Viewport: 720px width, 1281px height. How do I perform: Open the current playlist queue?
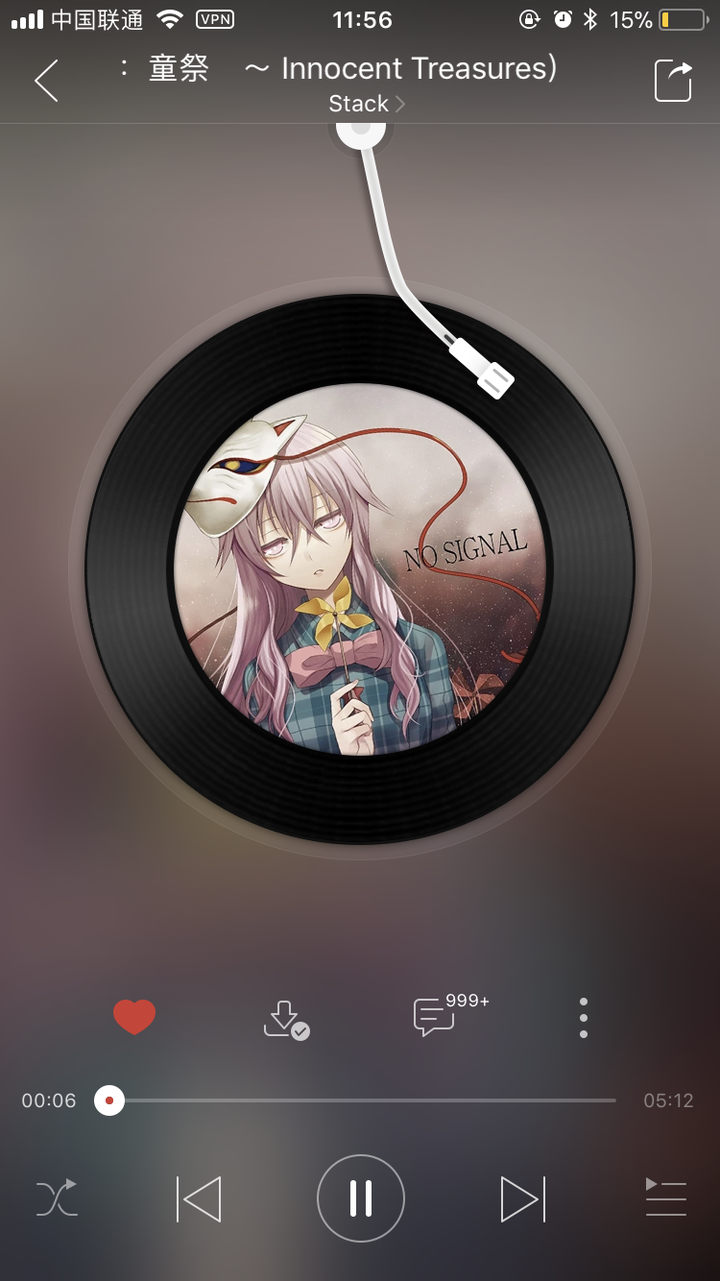click(665, 1197)
